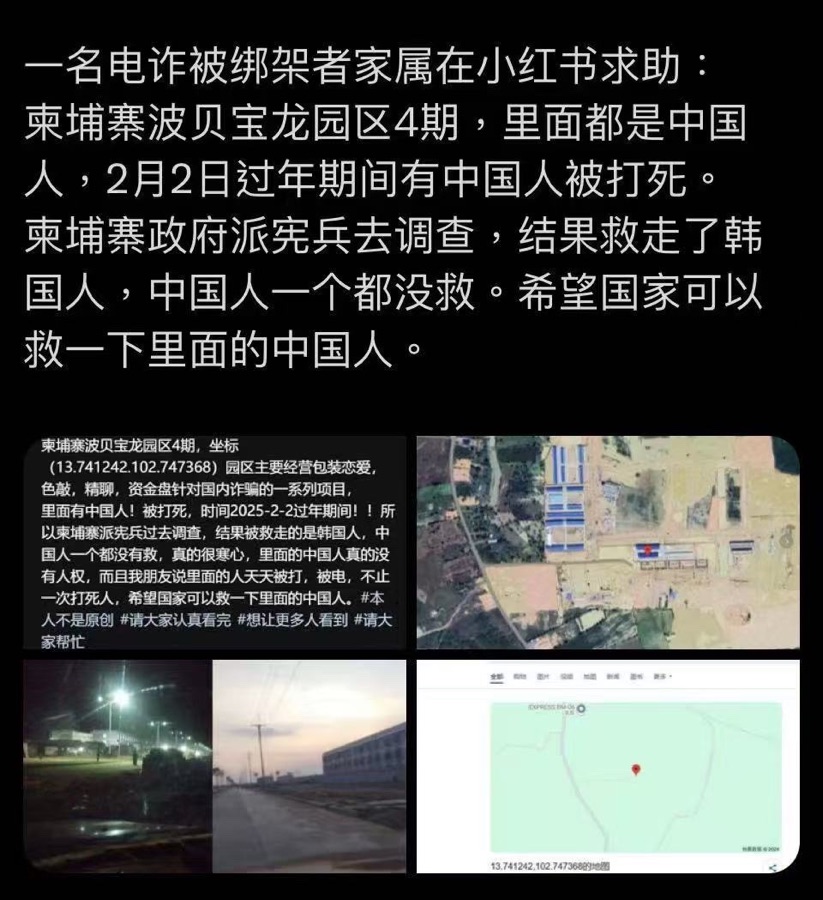View the night street photos image
Image resolution: width=823 pixels, height=900 pixels.
pos(214,765)
